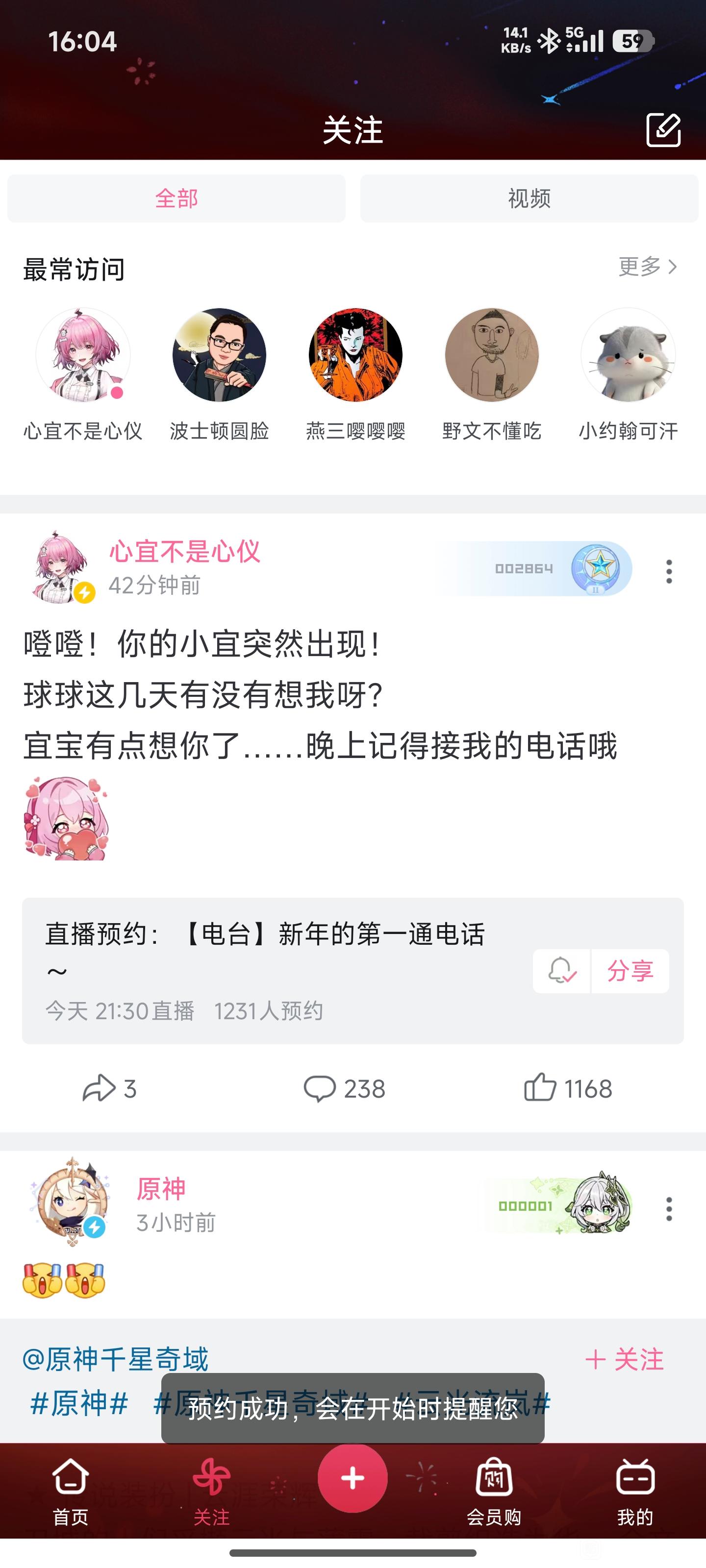Open 燕三嘤嘤嘤 avatar in most visited
This screenshot has height=1568, width=706.
coord(356,355)
